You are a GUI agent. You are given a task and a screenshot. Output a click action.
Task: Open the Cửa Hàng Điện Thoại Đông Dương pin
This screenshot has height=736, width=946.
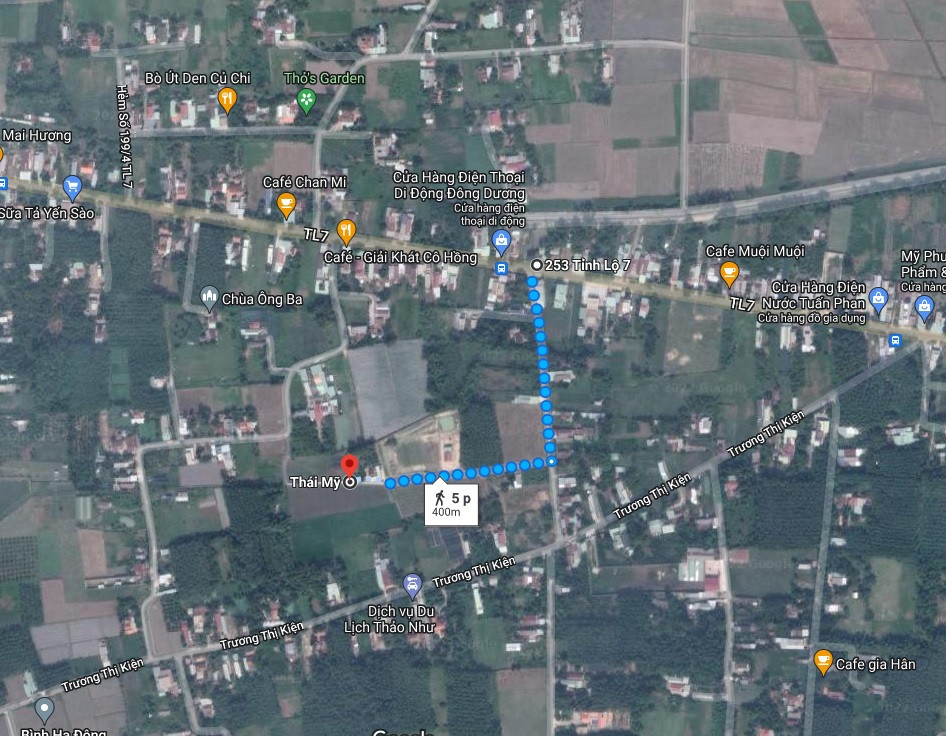coord(501,240)
